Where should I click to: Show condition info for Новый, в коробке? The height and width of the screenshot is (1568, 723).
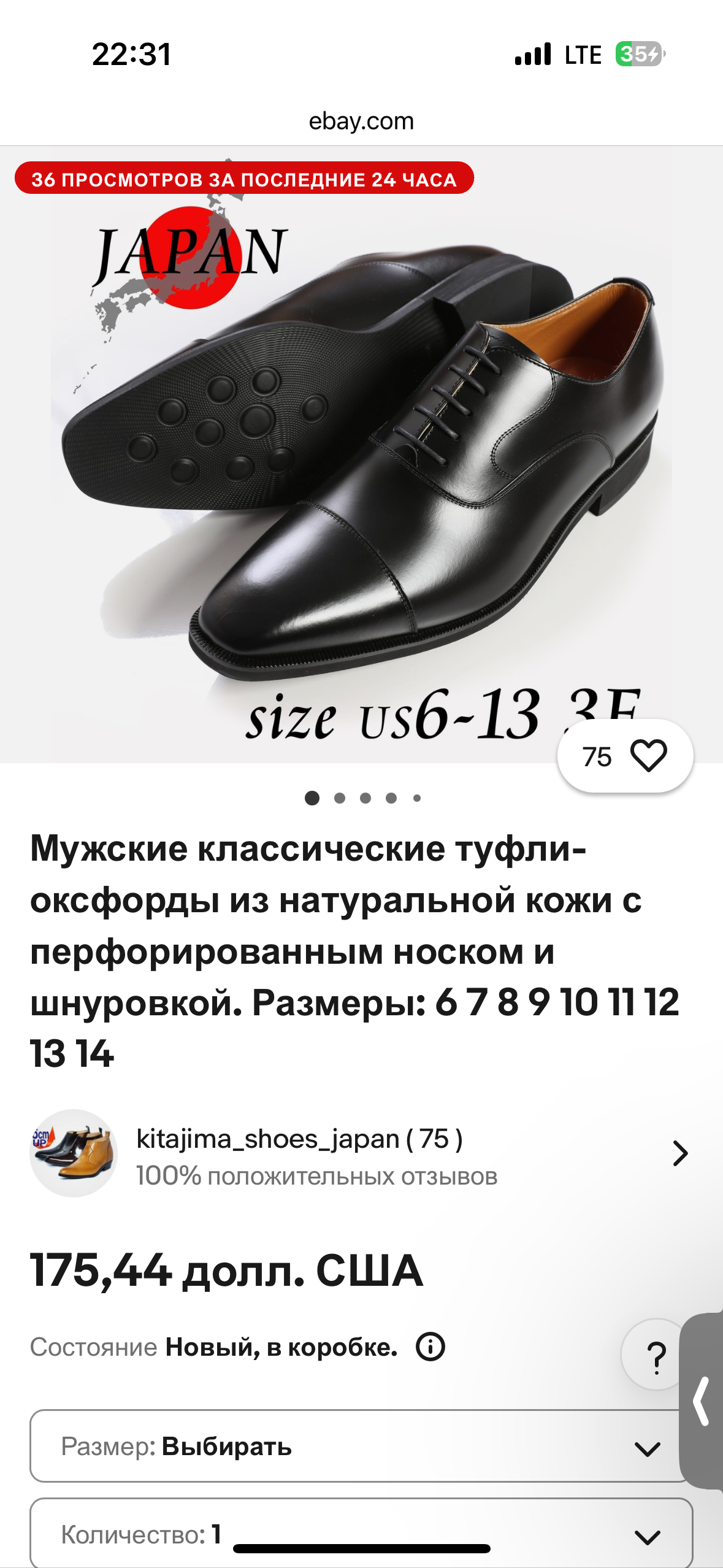coord(430,1347)
